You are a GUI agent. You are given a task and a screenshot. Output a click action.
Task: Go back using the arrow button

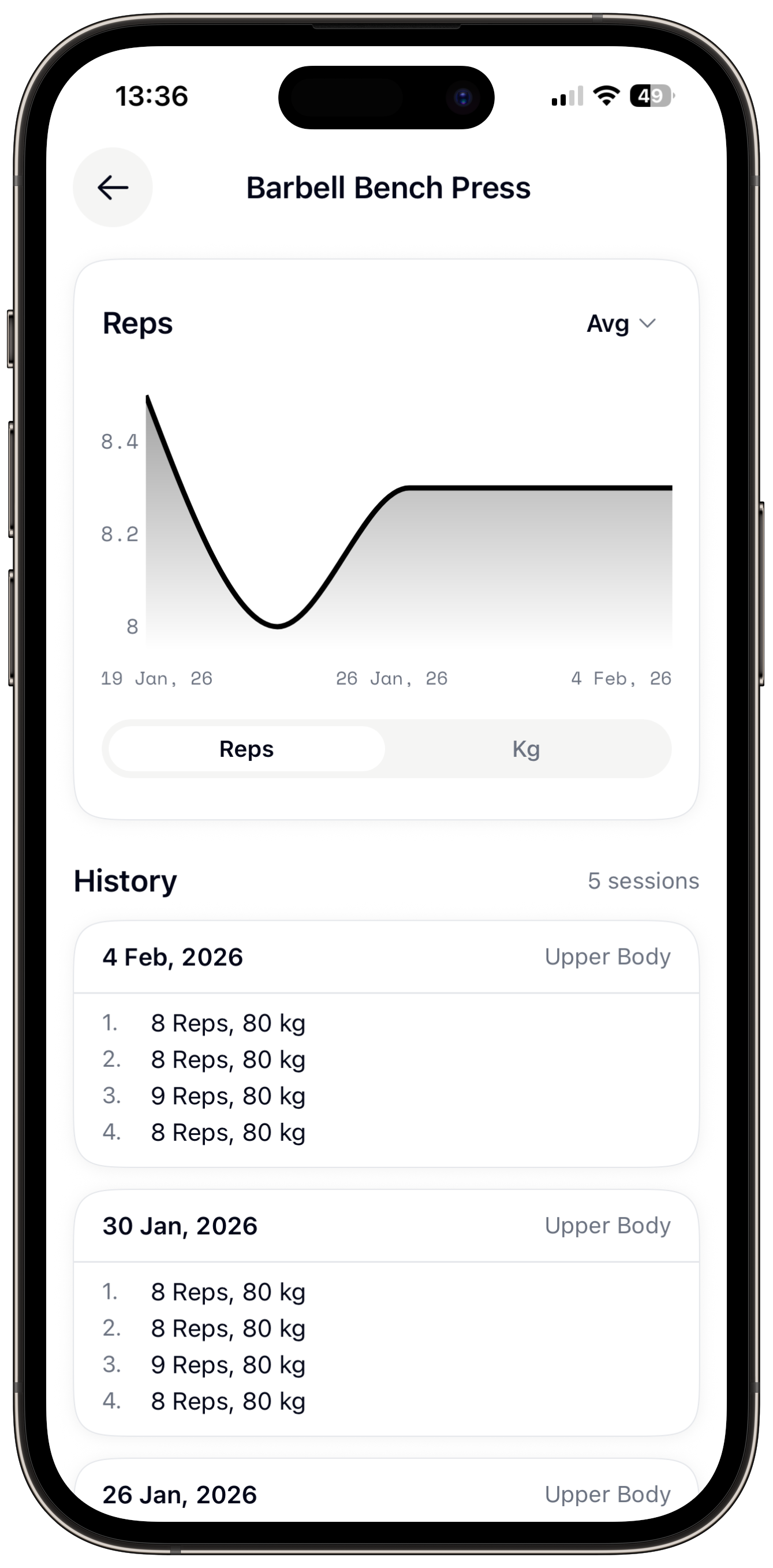(x=113, y=188)
